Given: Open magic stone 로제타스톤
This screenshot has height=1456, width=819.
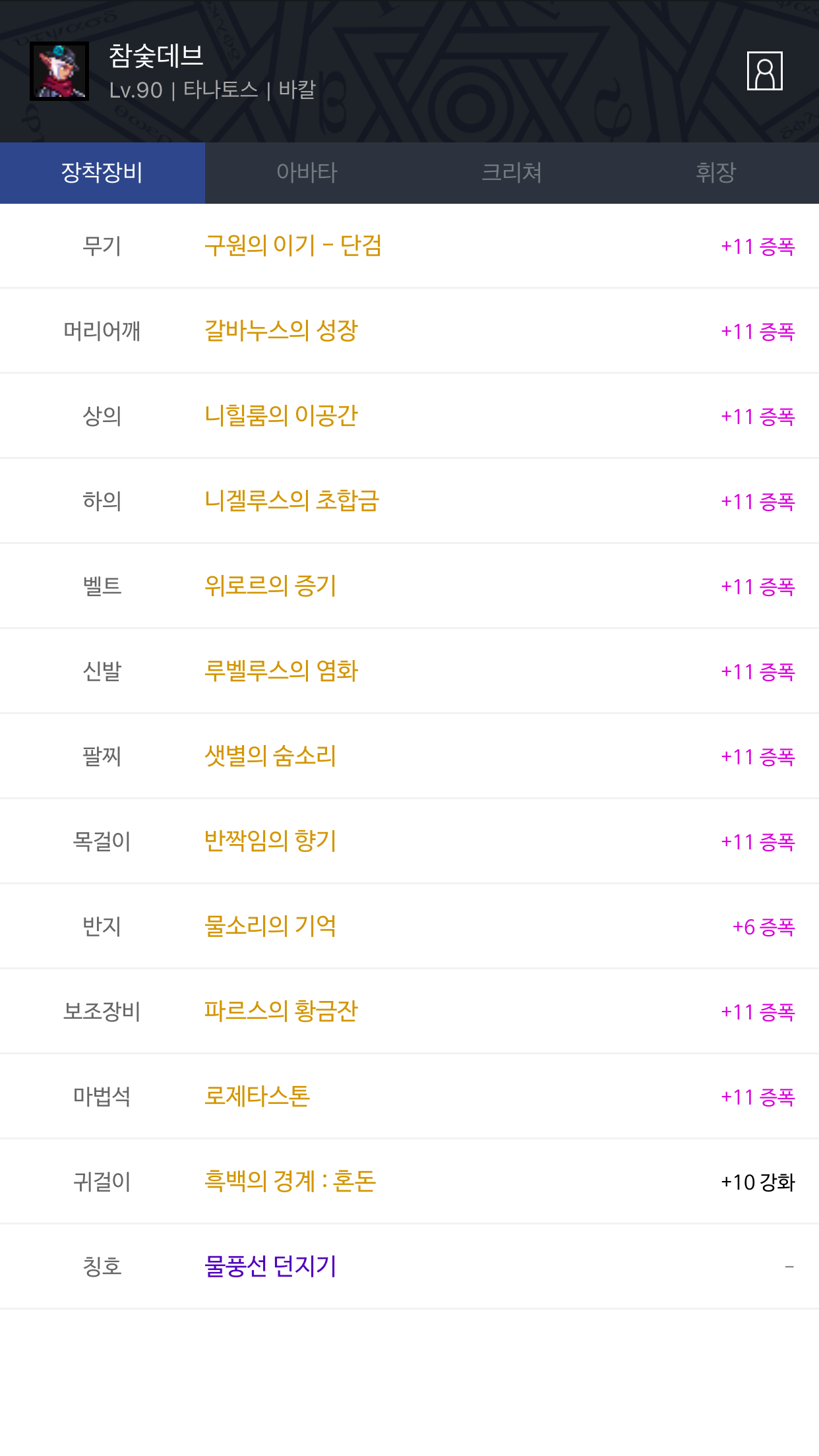Looking at the screenshot, I should (x=257, y=1097).
